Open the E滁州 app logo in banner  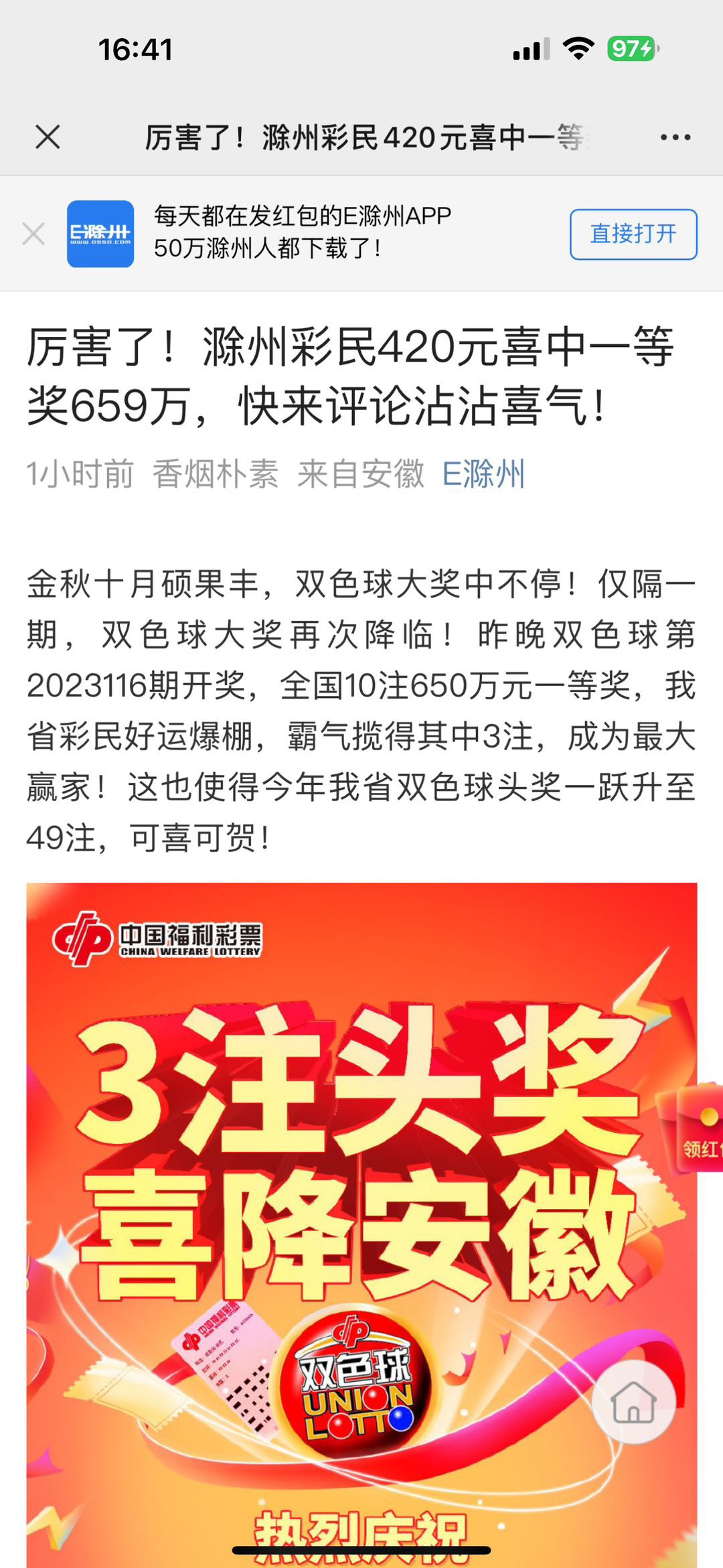click(100, 234)
